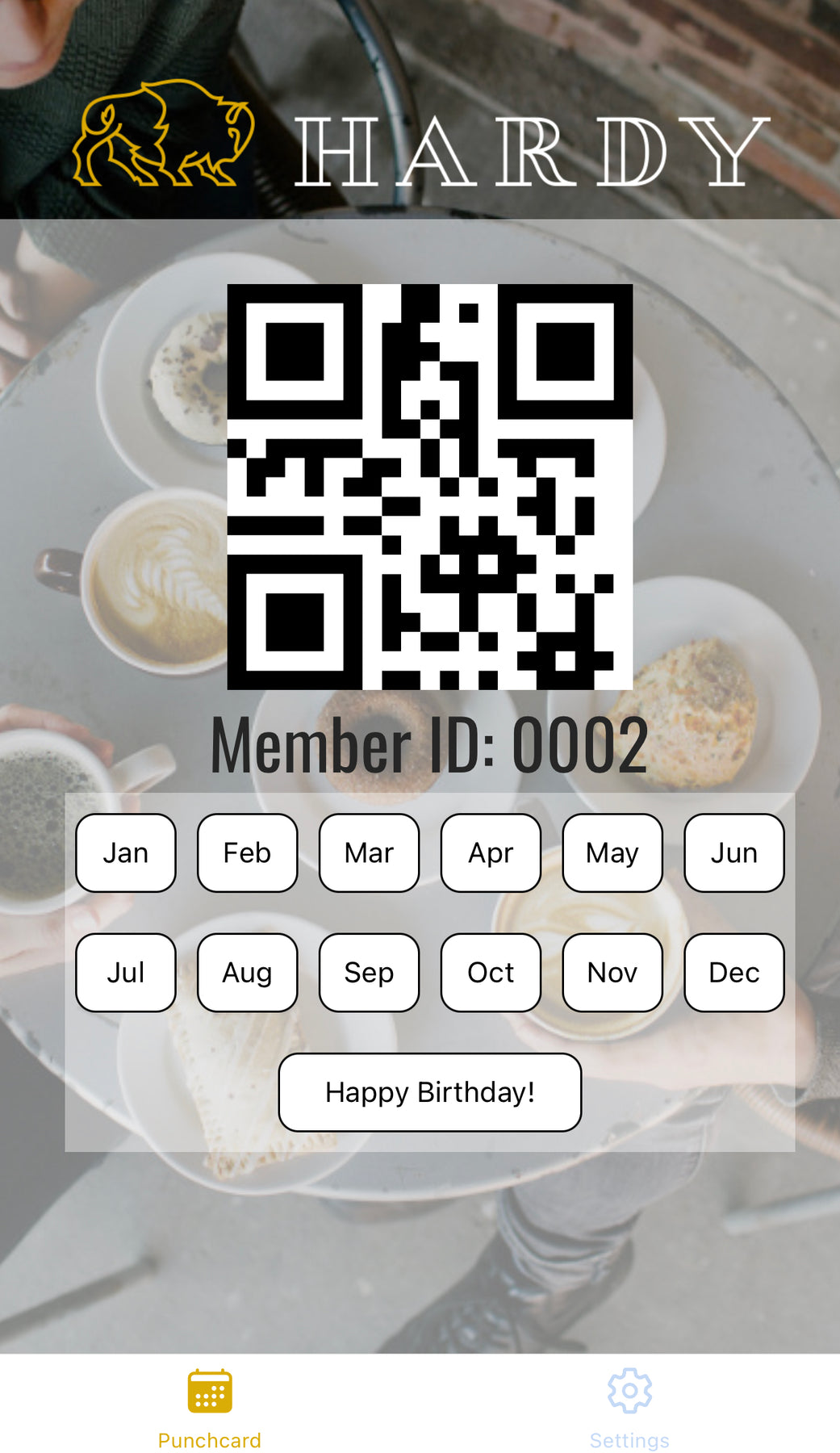Tap the Mar button
Viewport: 840px width, 1453px height.
370,852
